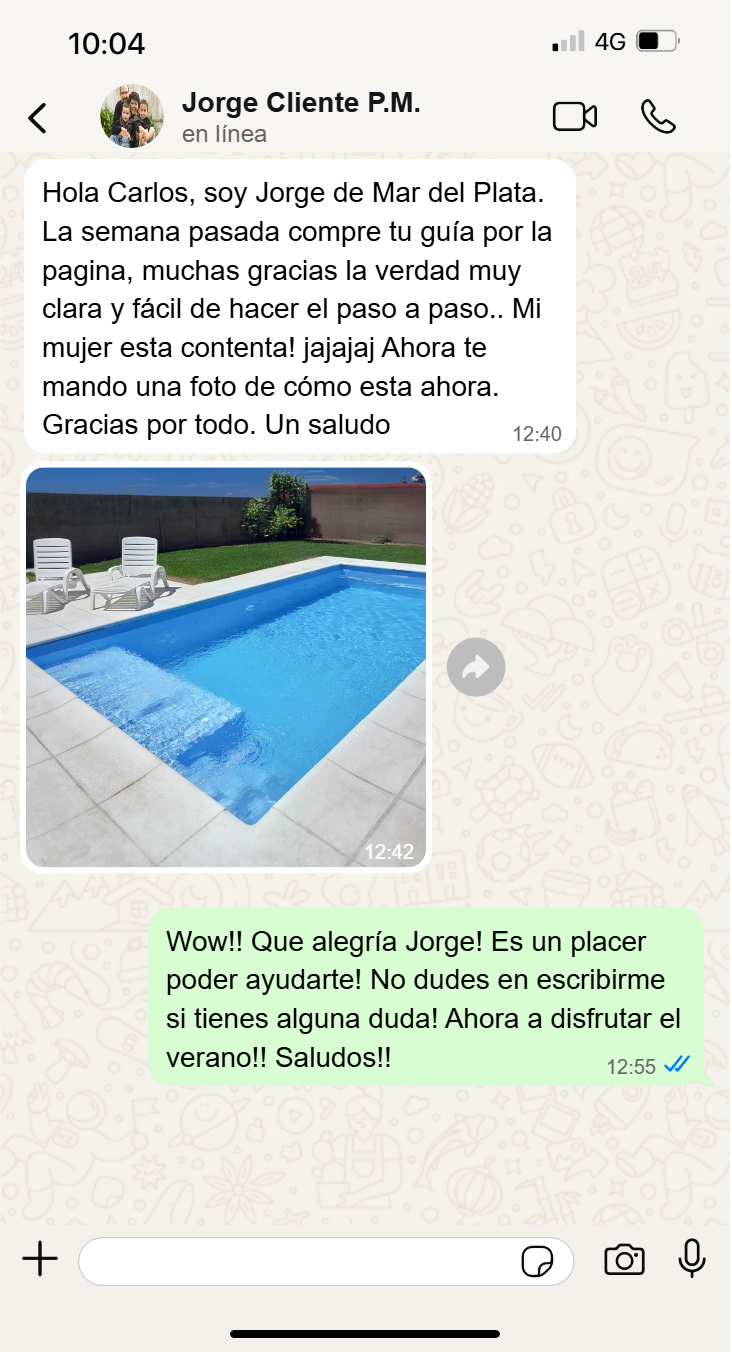The image size is (732, 1352).
Task: Open the attachment plus menu
Action: (x=40, y=1260)
